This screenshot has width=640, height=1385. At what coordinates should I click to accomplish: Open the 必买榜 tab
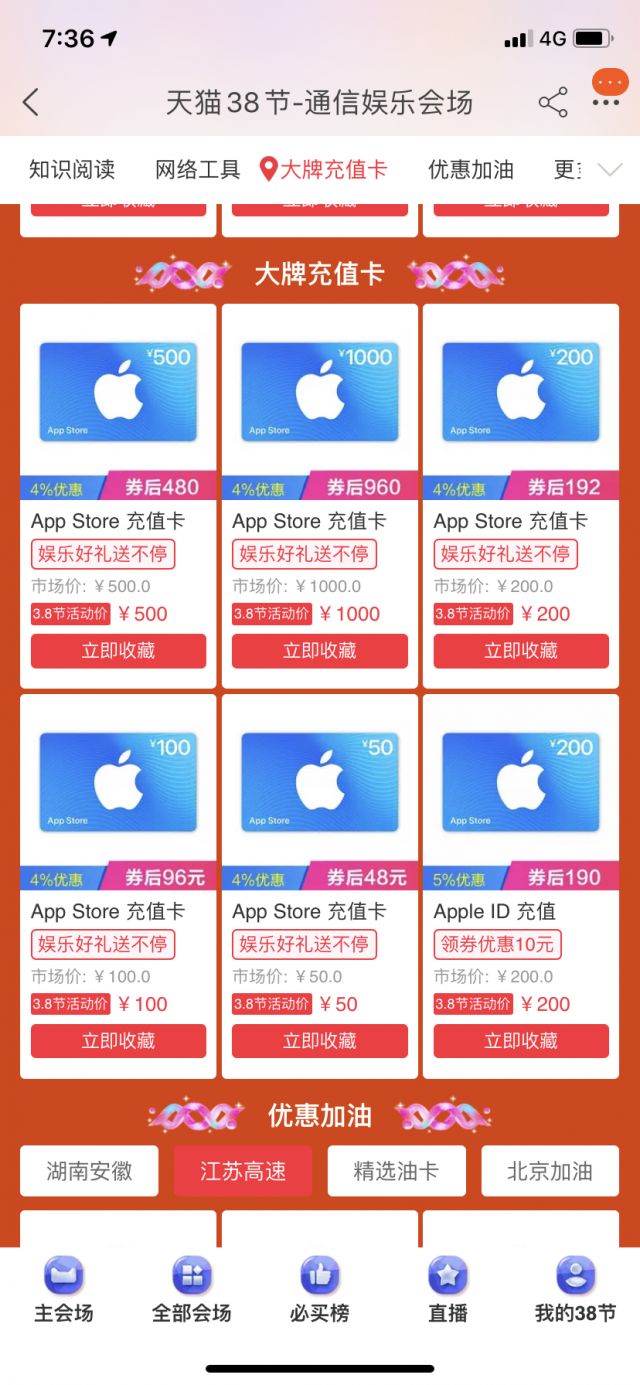[320, 1291]
